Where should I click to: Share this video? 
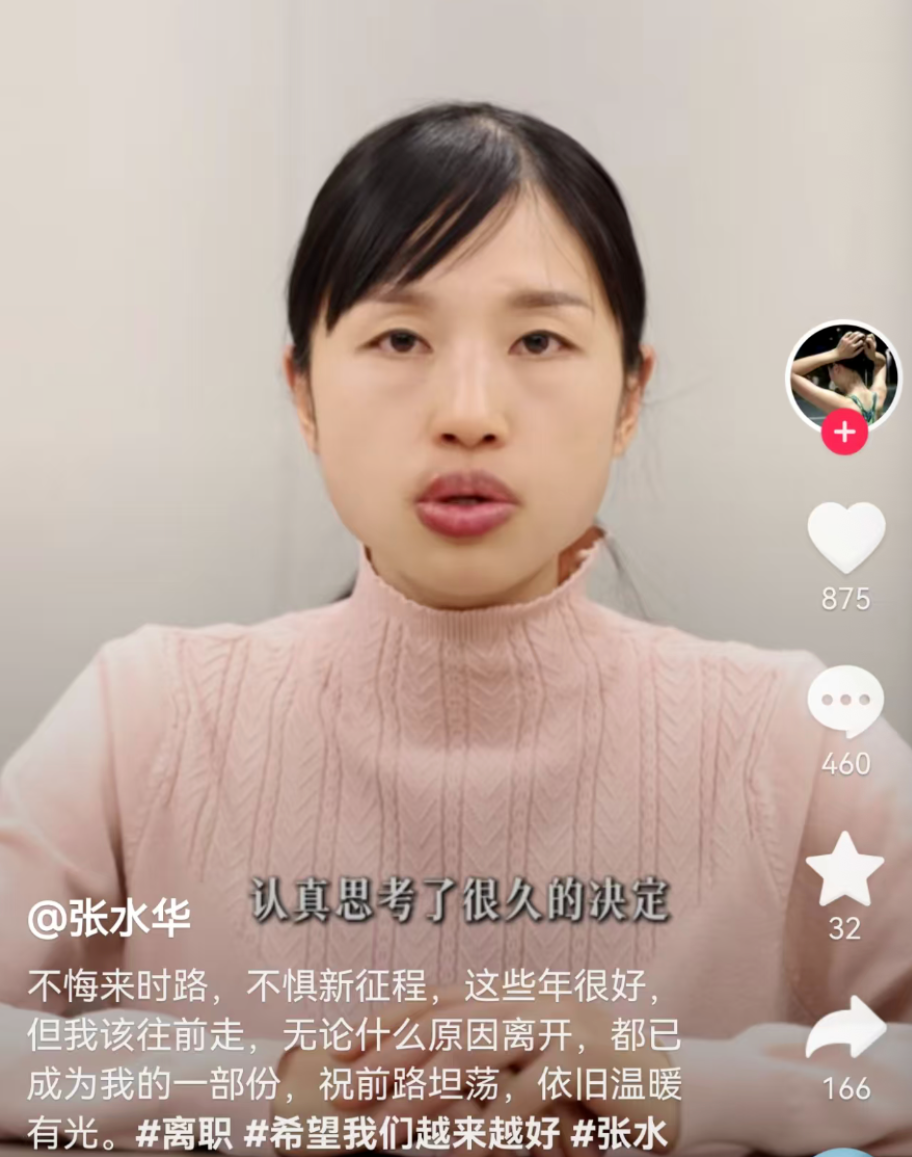pyautogui.click(x=845, y=1029)
